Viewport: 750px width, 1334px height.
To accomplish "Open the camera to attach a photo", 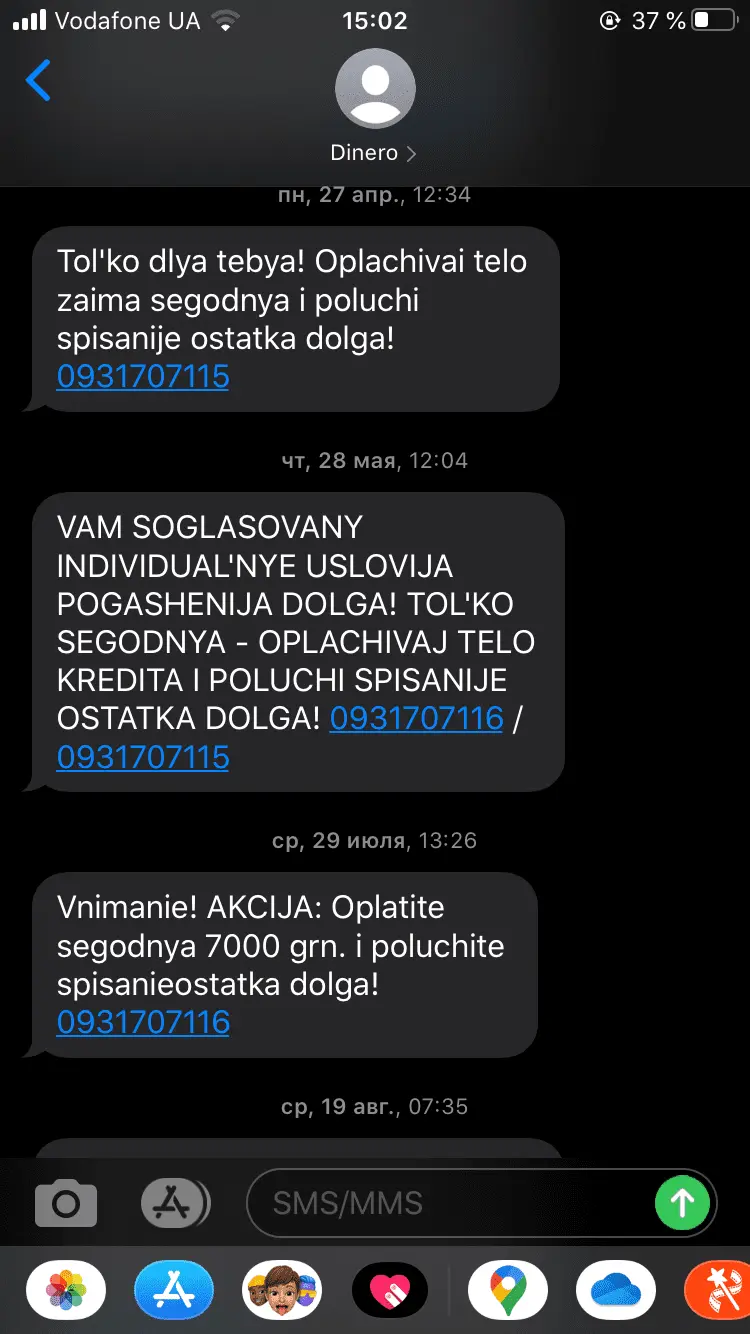I will click(66, 1203).
